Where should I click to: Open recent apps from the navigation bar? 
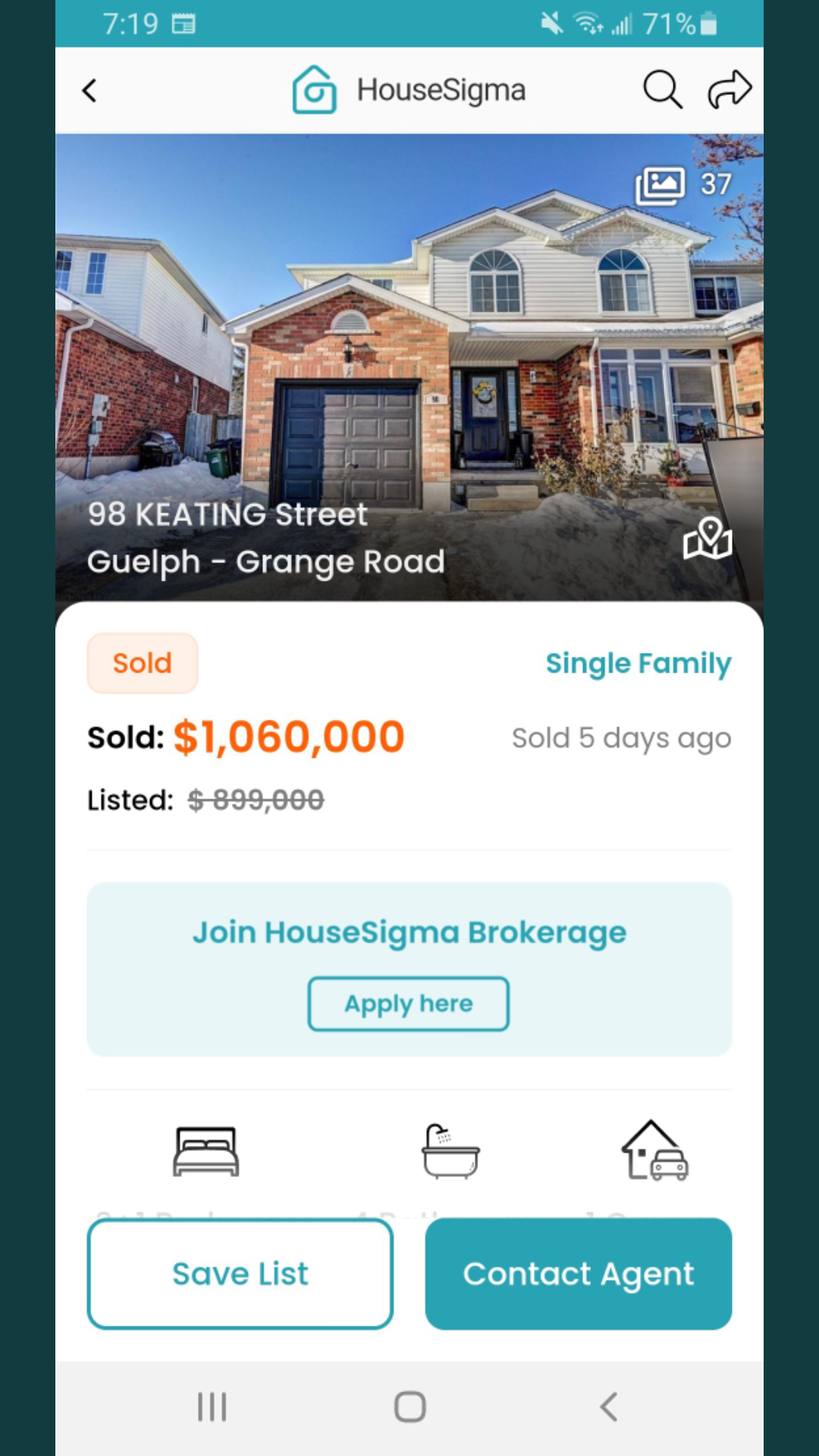click(212, 1407)
